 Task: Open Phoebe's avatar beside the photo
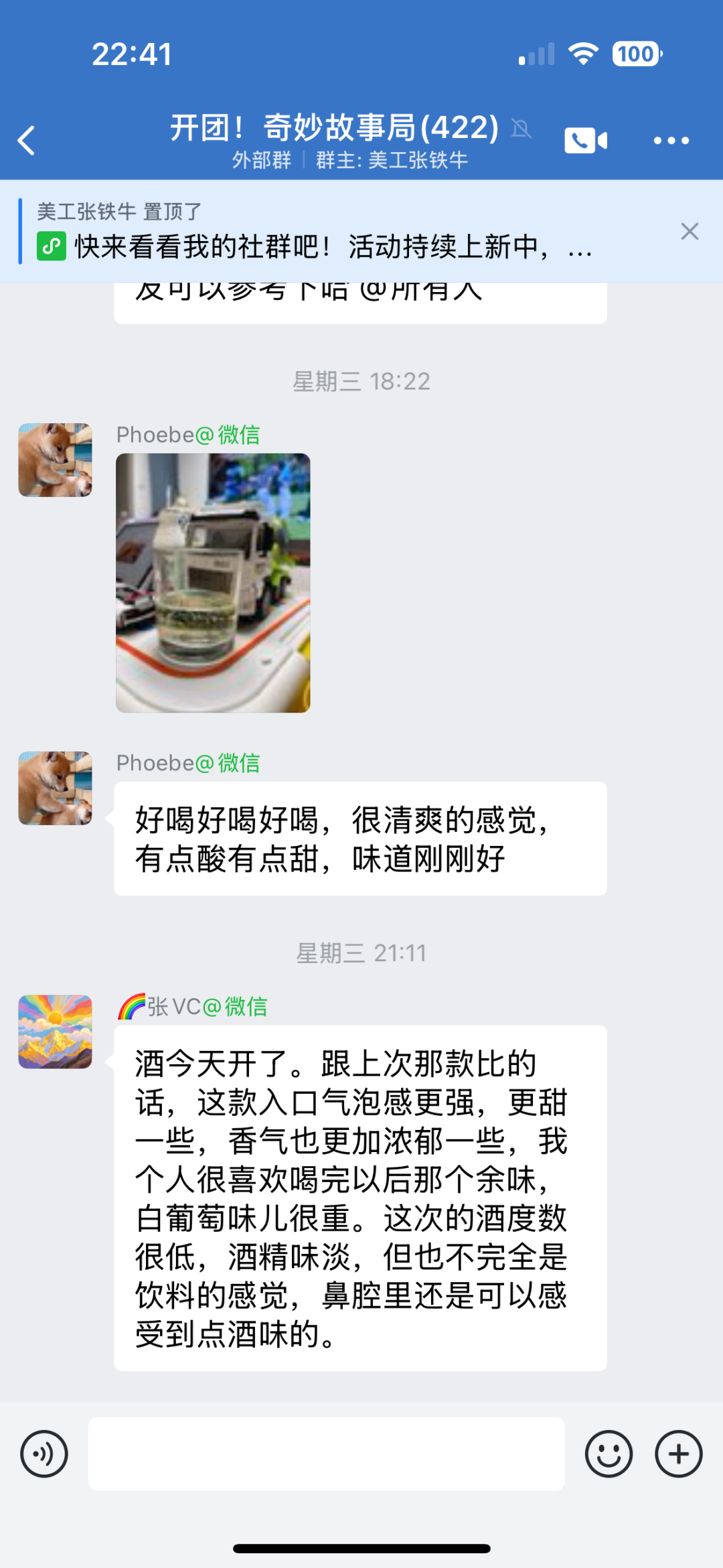pyautogui.click(x=55, y=460)
